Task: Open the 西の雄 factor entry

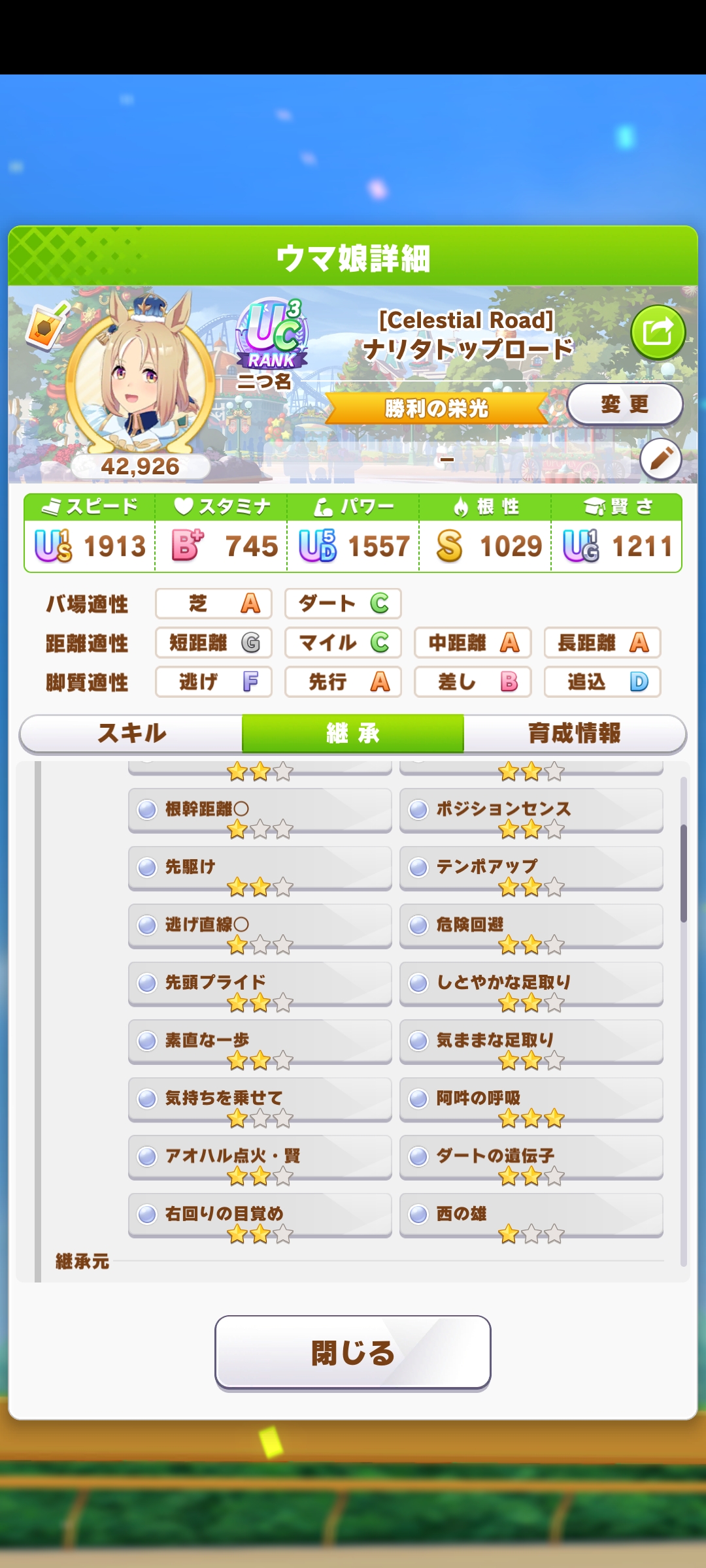Action: click(x=531, y=1215)
